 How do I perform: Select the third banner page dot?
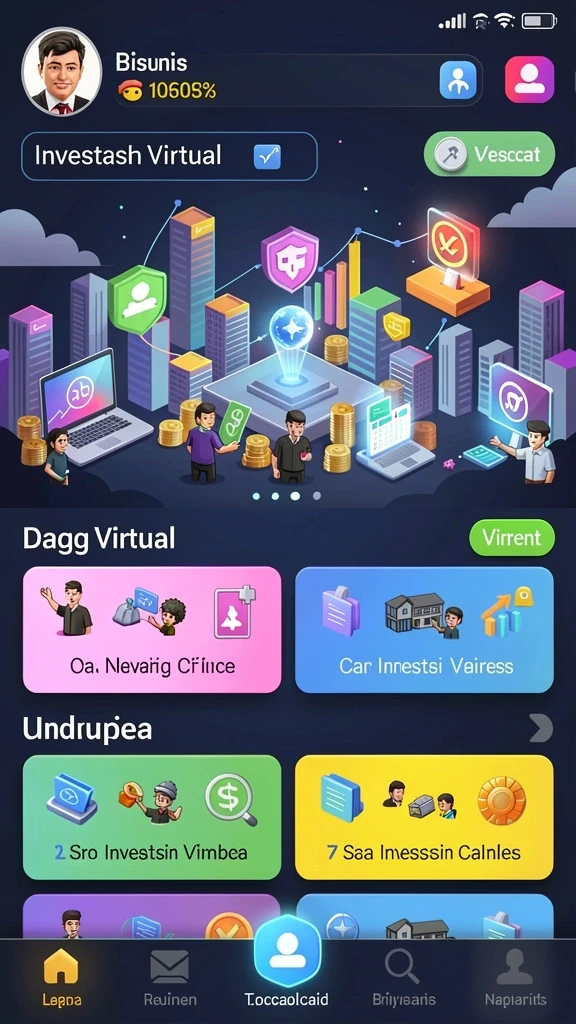[x=295, y=496]
